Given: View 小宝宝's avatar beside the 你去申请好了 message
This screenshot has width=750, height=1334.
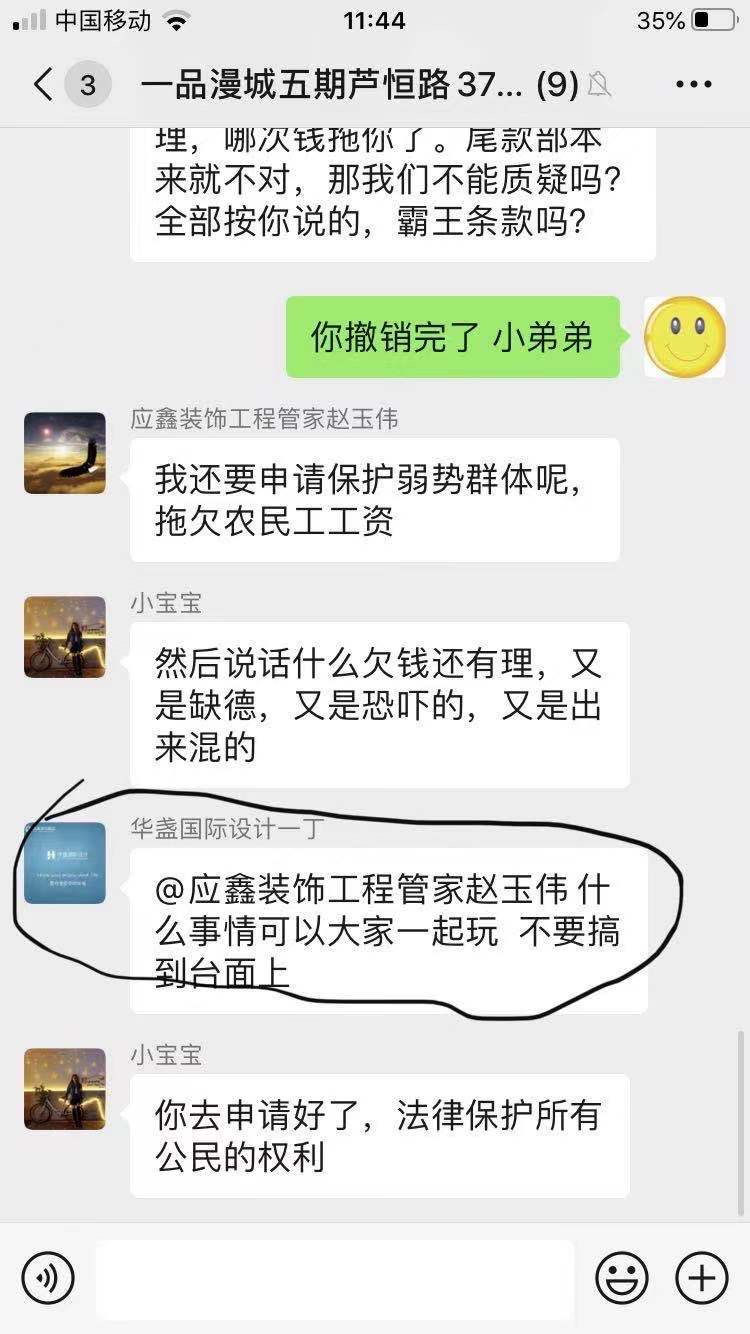Looking at the screenshot, I should [65, 1089].
